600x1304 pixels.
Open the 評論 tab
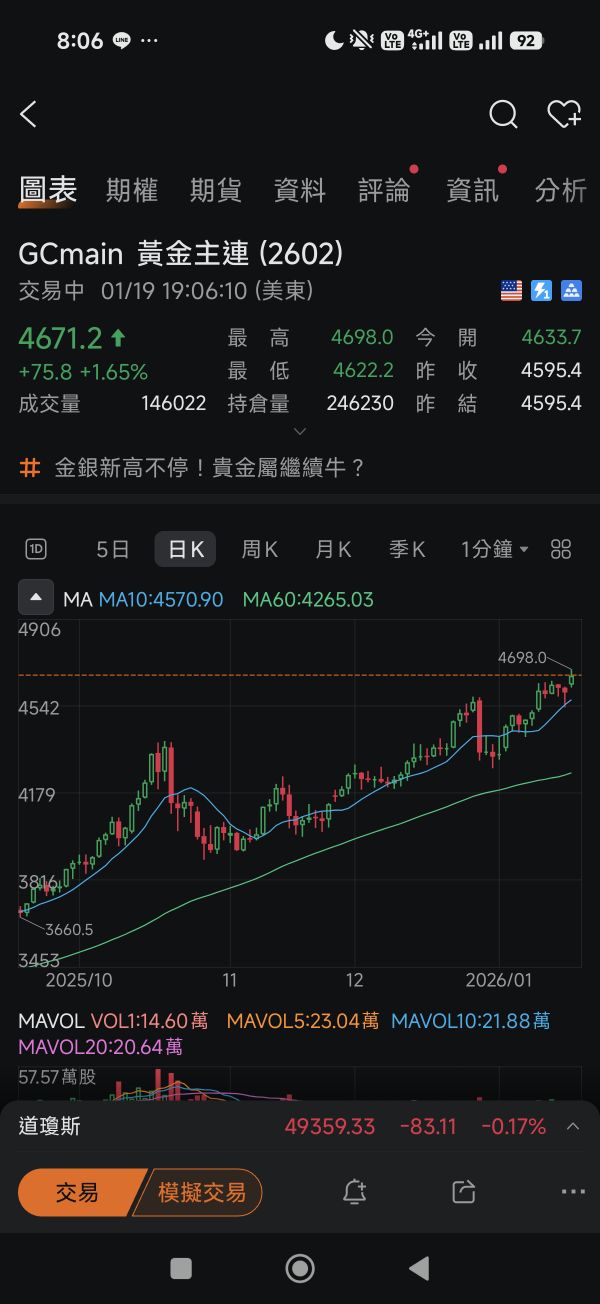click(384, 191)
